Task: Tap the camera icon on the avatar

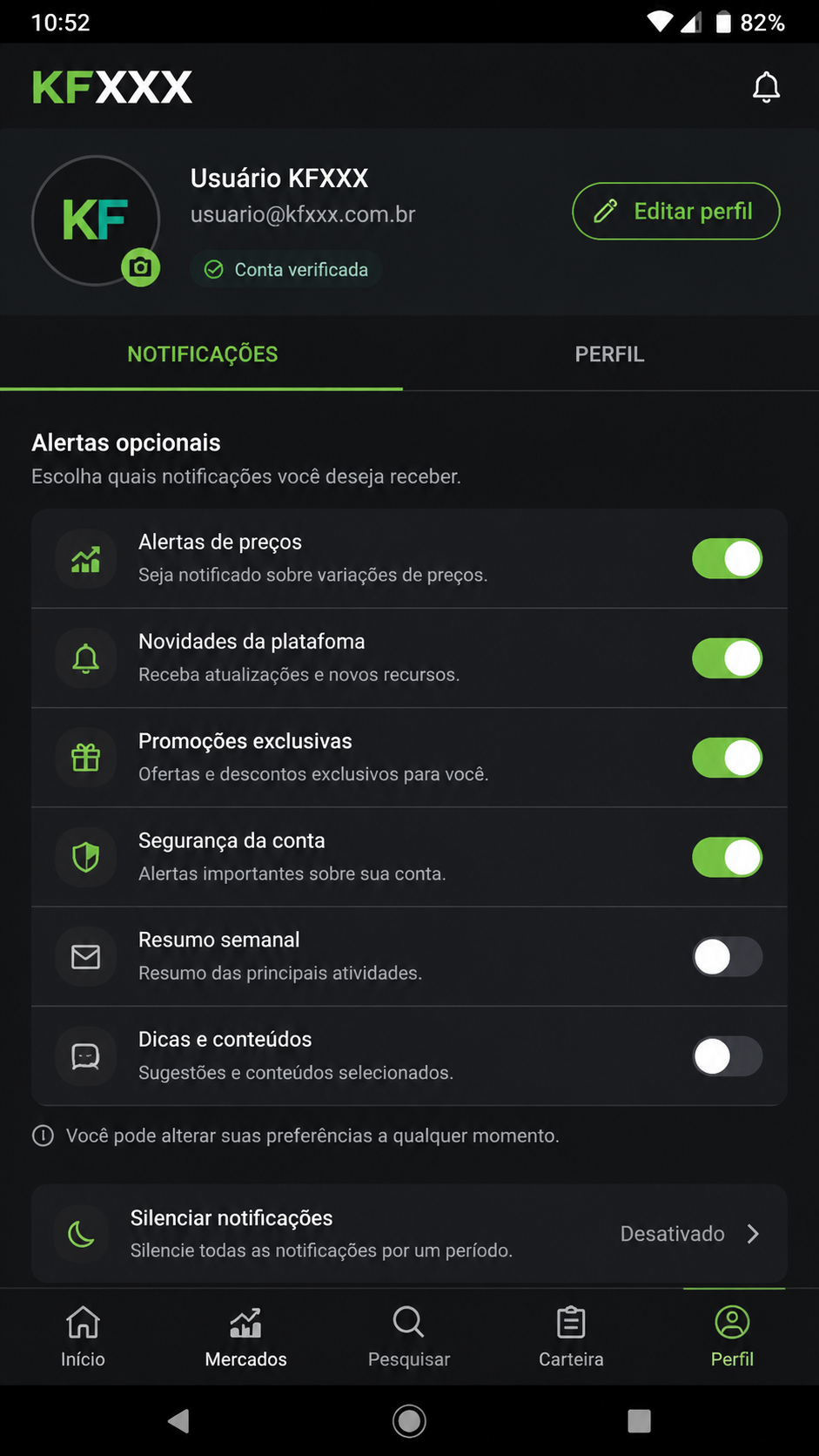Action: (x=140, y=267)
